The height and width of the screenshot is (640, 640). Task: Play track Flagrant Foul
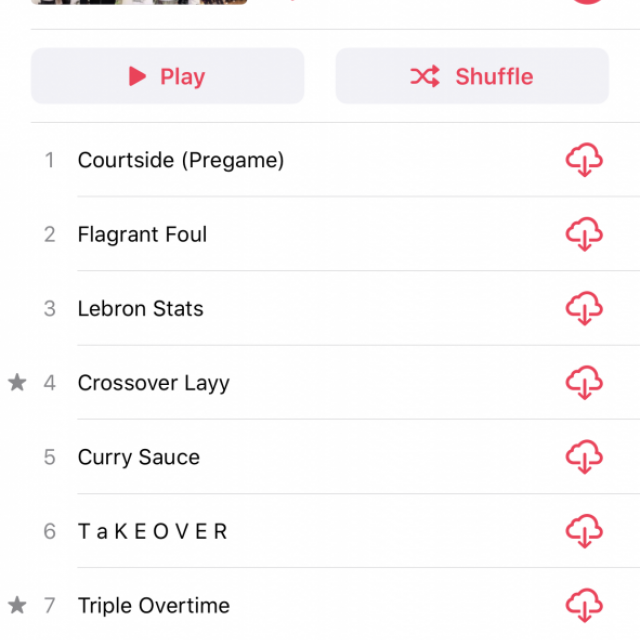(x=142, y=235)
